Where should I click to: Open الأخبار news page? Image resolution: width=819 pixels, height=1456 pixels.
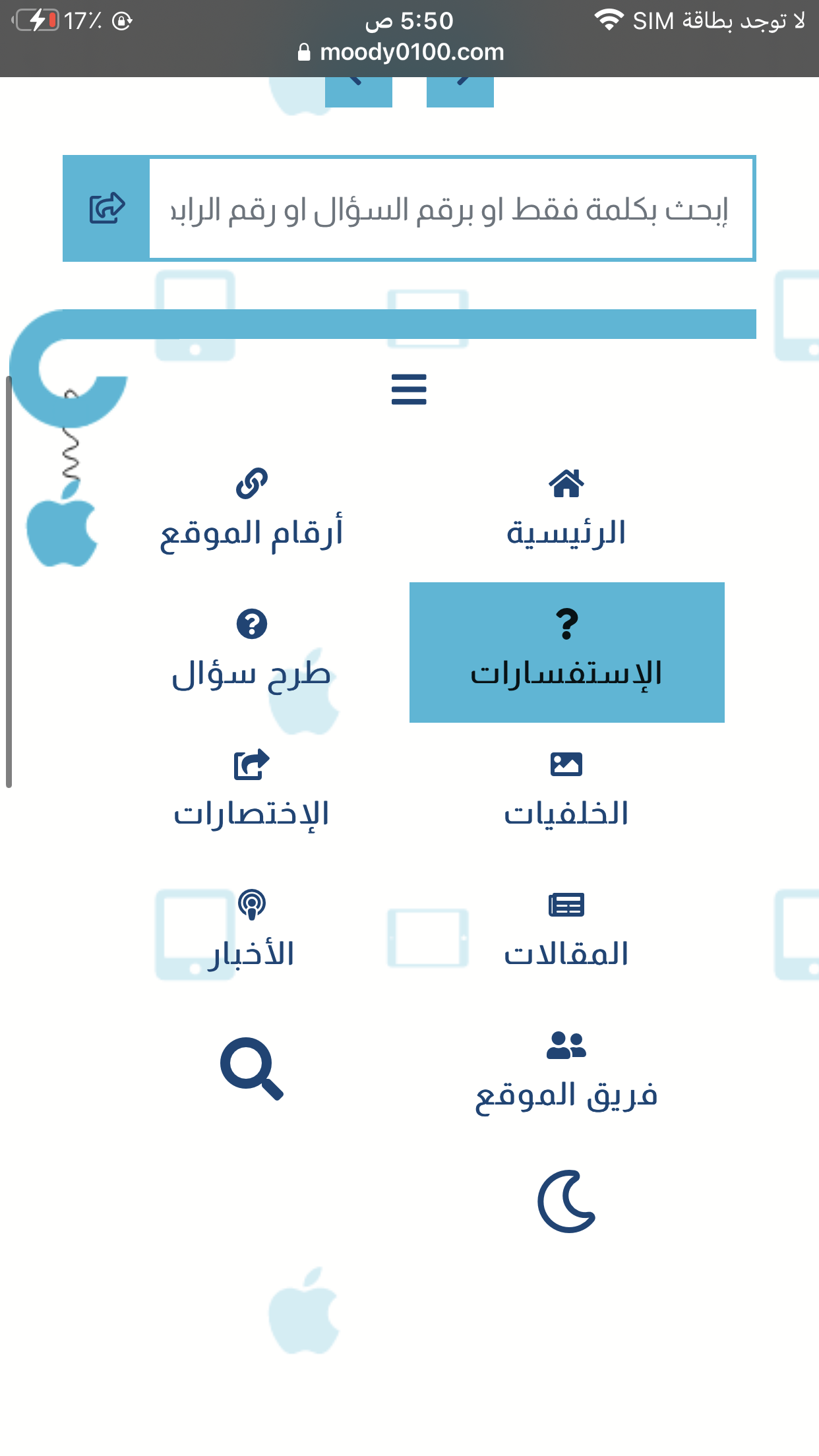coord(251,932)
